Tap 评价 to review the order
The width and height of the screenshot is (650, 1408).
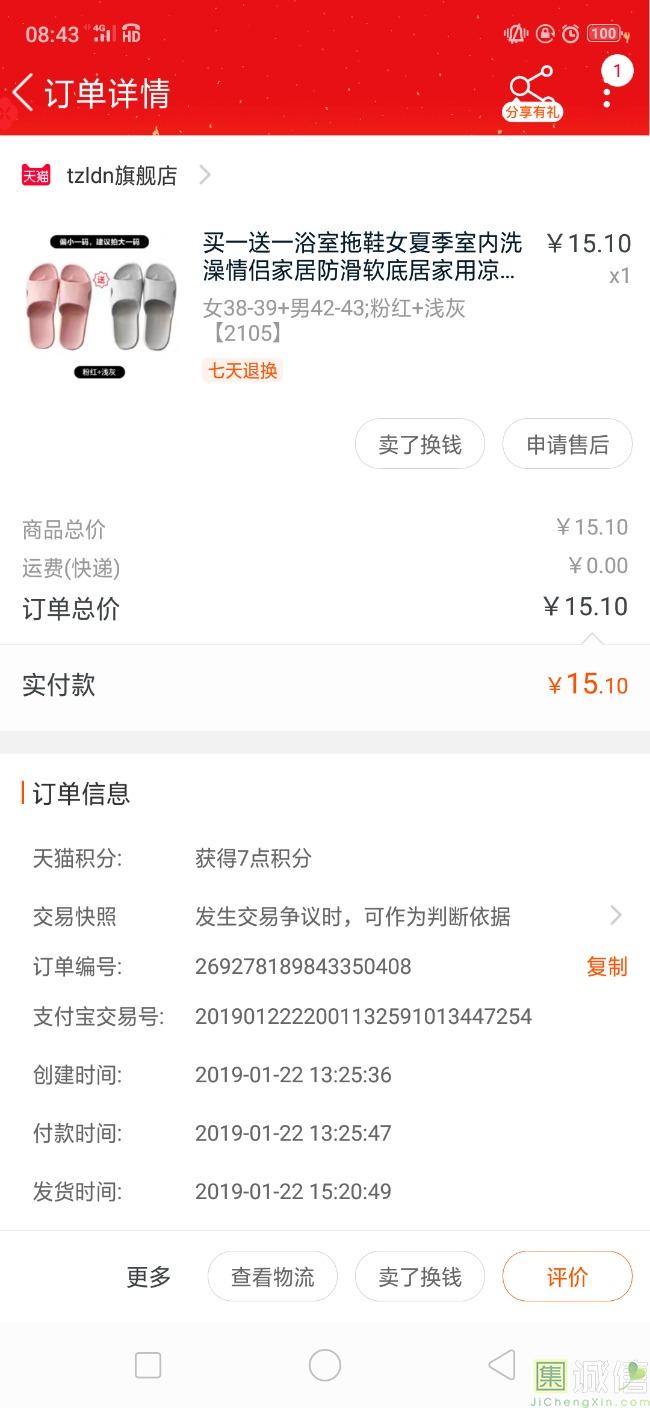(567, 1277)
